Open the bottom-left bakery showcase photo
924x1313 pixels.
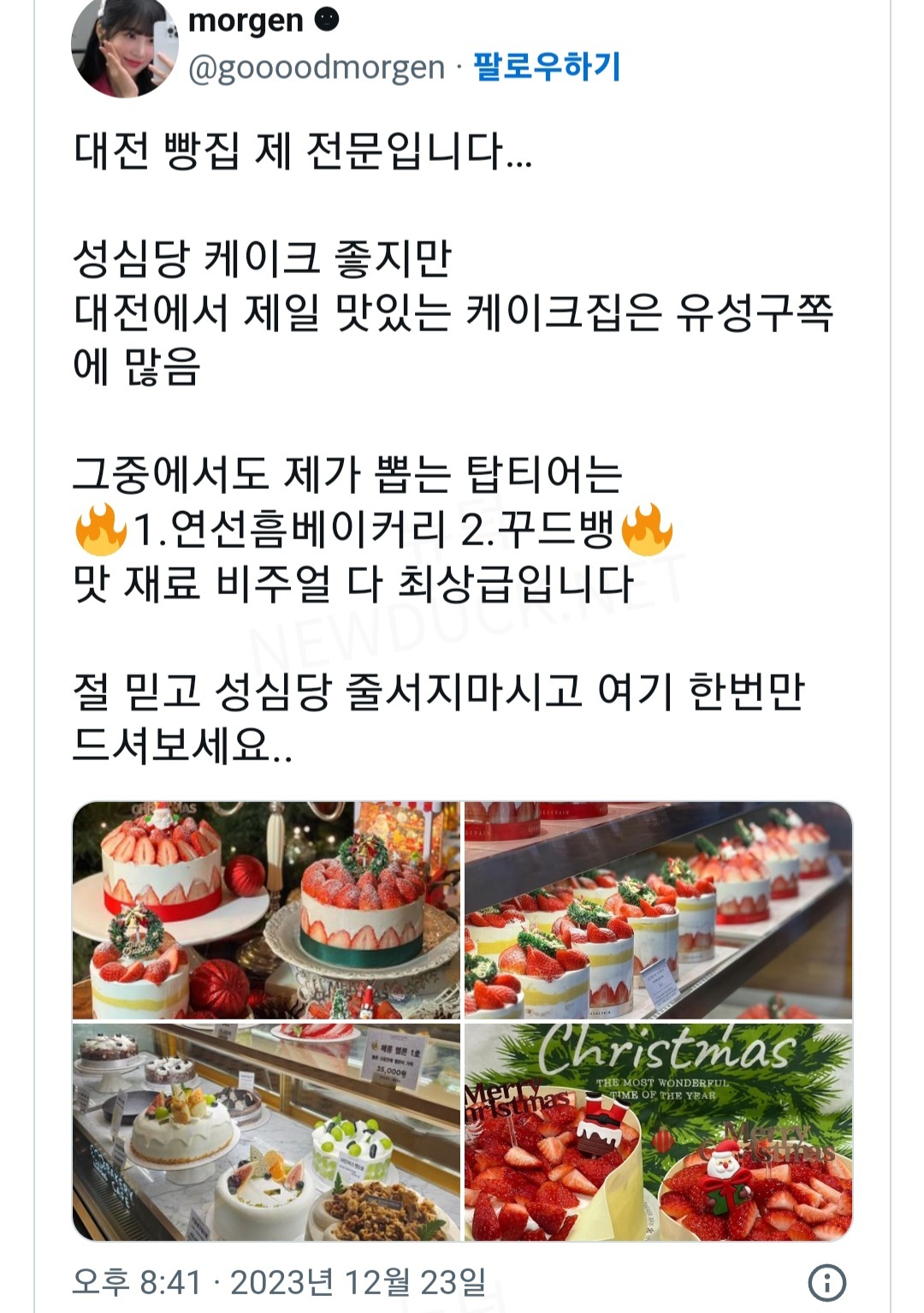tap(266, 1132)
